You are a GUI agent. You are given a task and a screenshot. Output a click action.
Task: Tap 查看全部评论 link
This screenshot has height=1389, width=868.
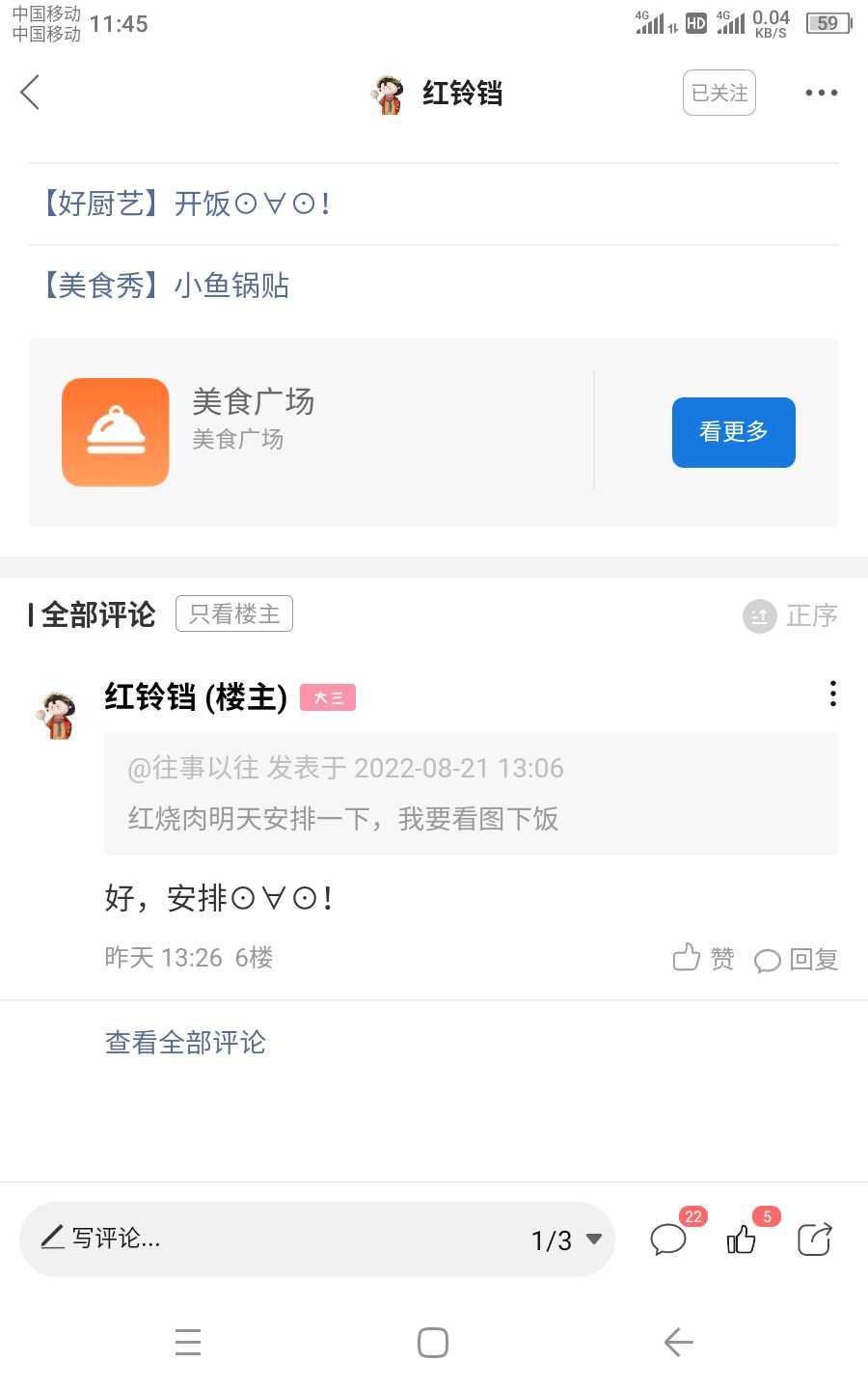tap(185, 1043)
